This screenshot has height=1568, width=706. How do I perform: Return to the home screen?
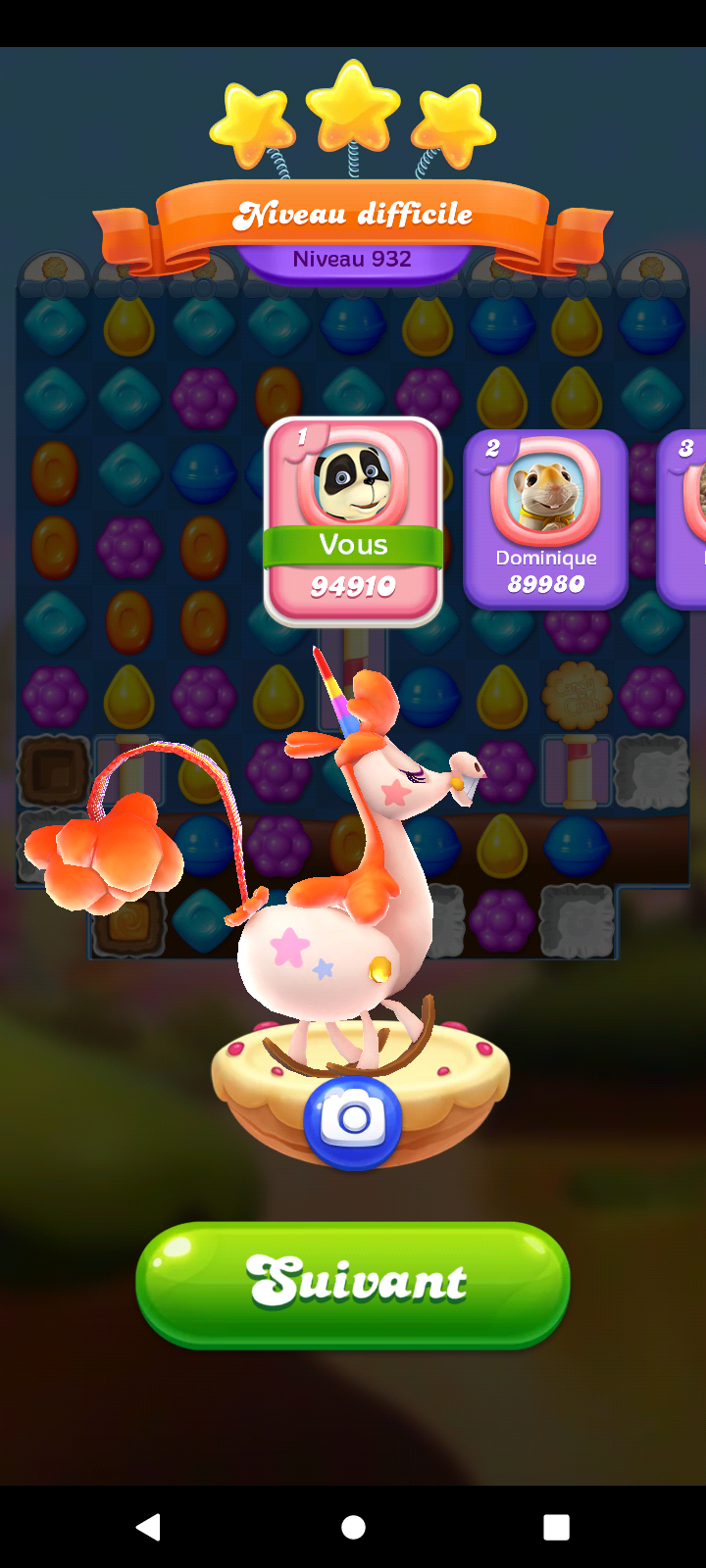click(x=353, y=1527)
